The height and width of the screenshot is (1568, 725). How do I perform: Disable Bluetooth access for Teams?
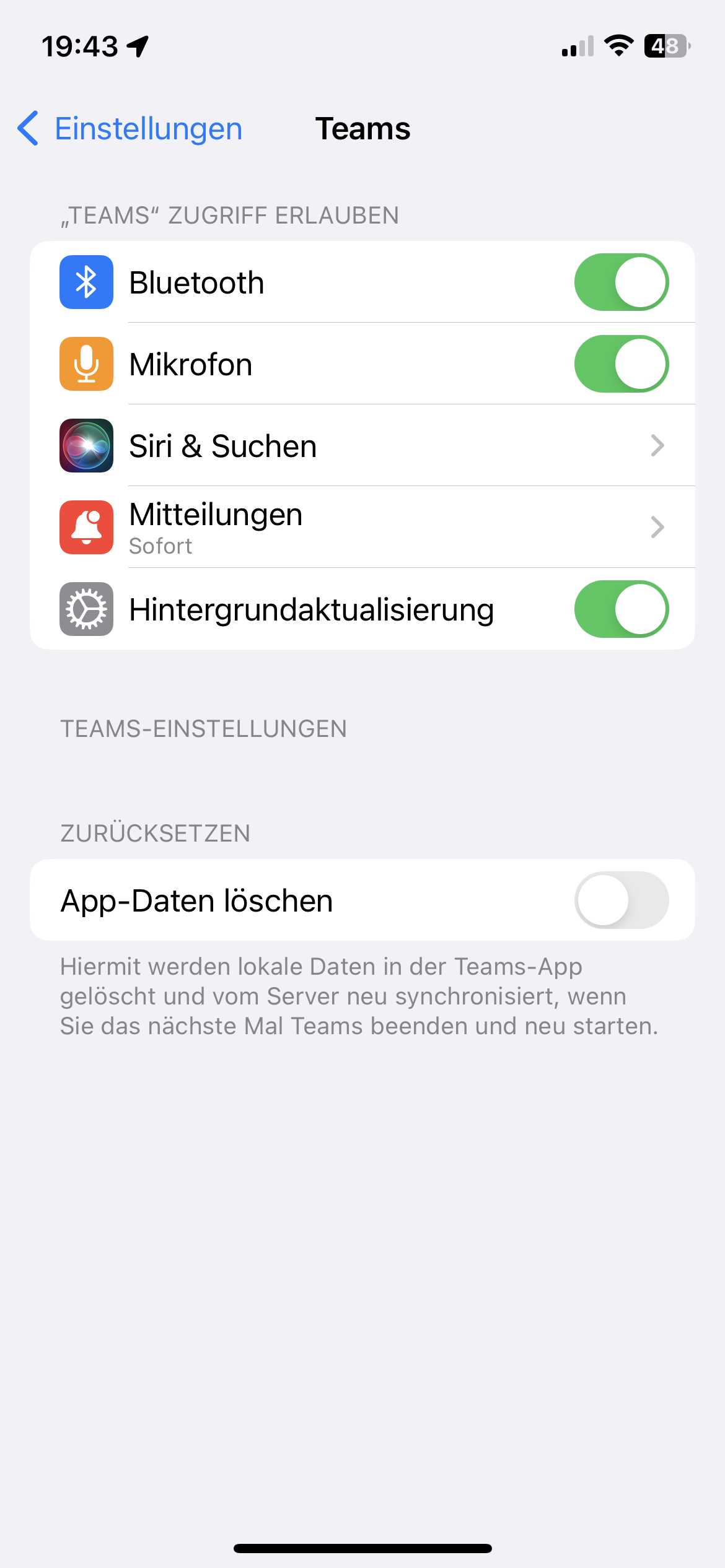(621, 282)
